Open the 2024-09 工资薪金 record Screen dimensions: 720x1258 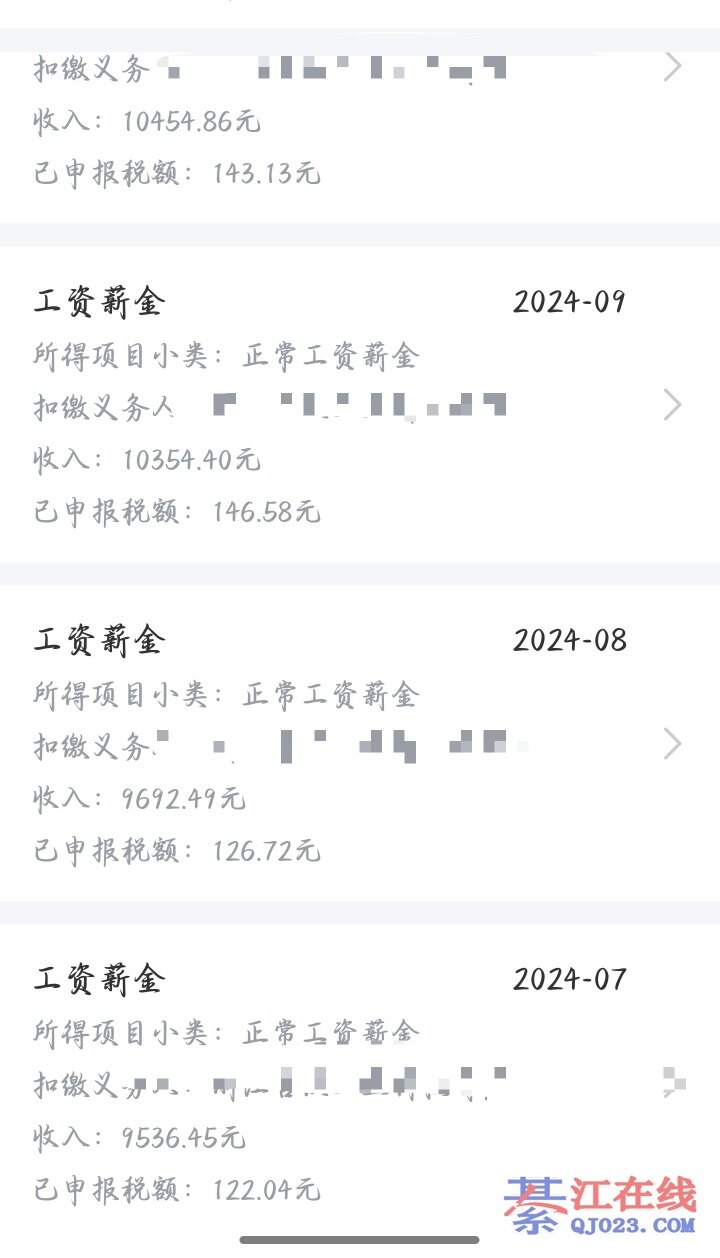pos(360,405)
